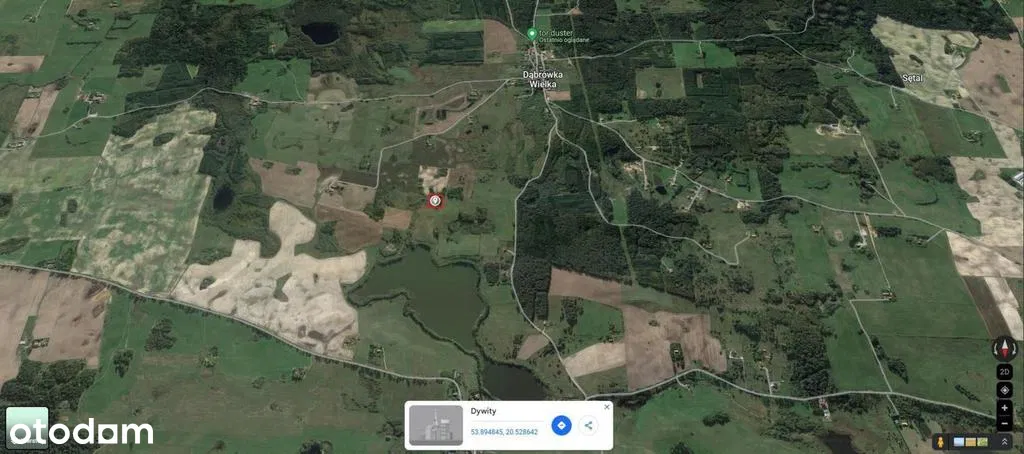The image size is (1024, 454).
Task: Share the Dywity location
Action: click(588, 426)
